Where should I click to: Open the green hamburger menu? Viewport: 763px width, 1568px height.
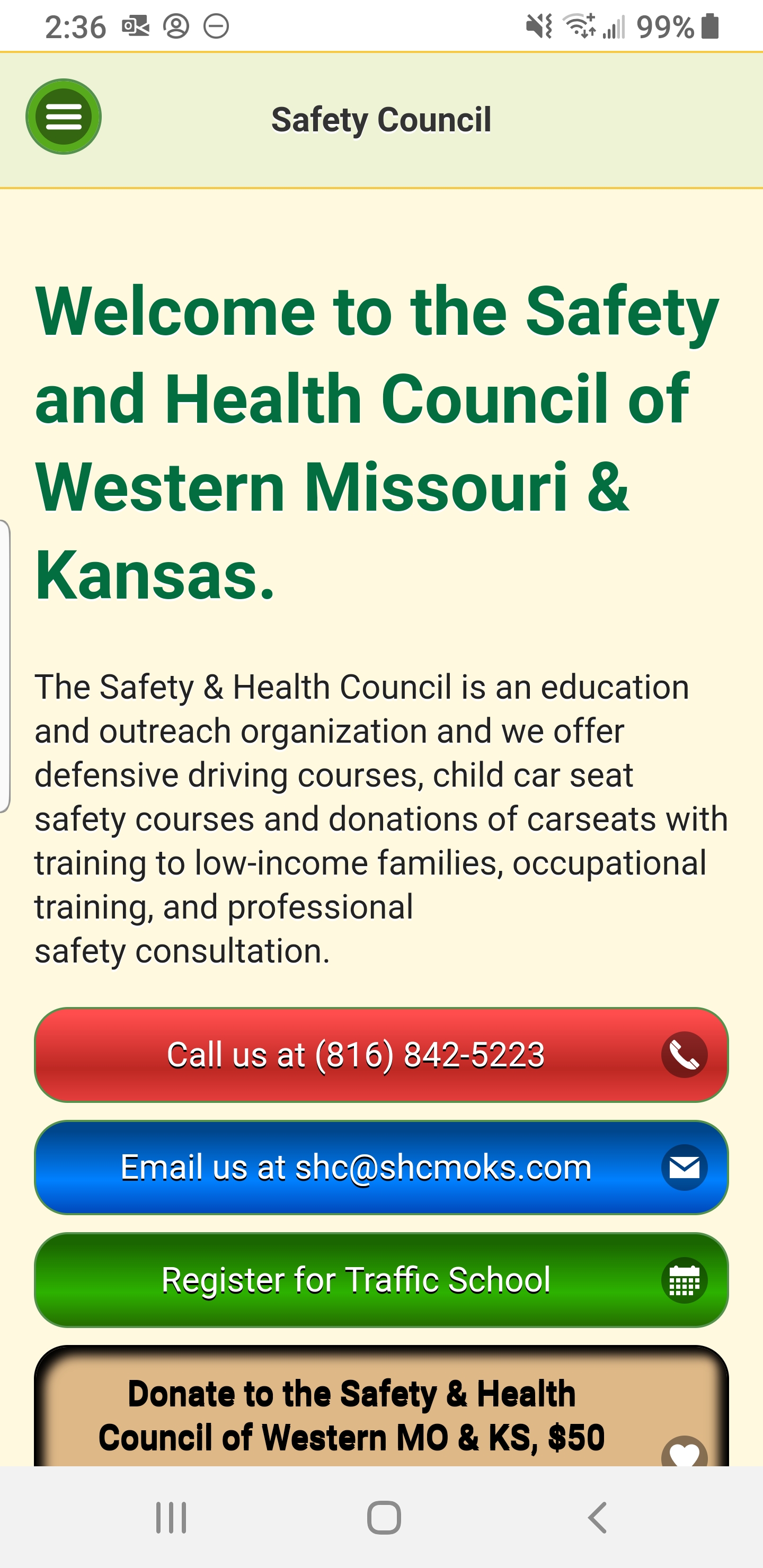pos(64,116)
